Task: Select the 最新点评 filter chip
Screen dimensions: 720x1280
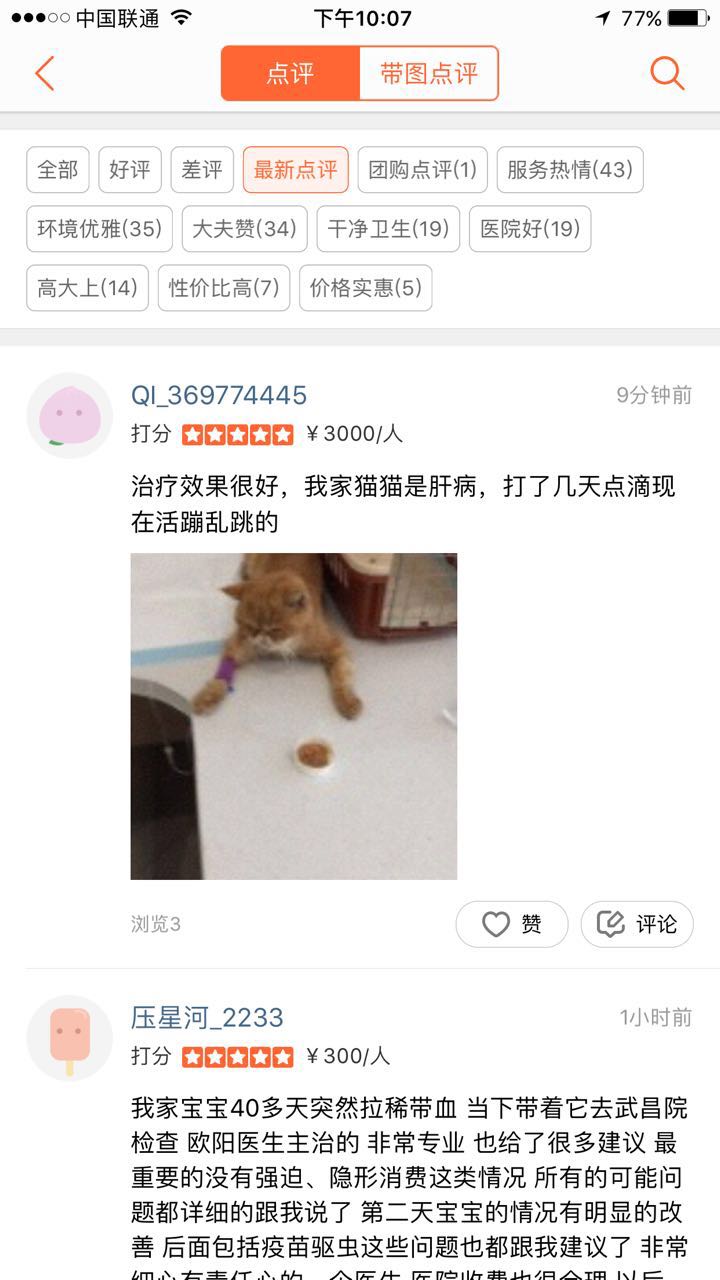Action: pyautogui.click(x=296, y=170)
